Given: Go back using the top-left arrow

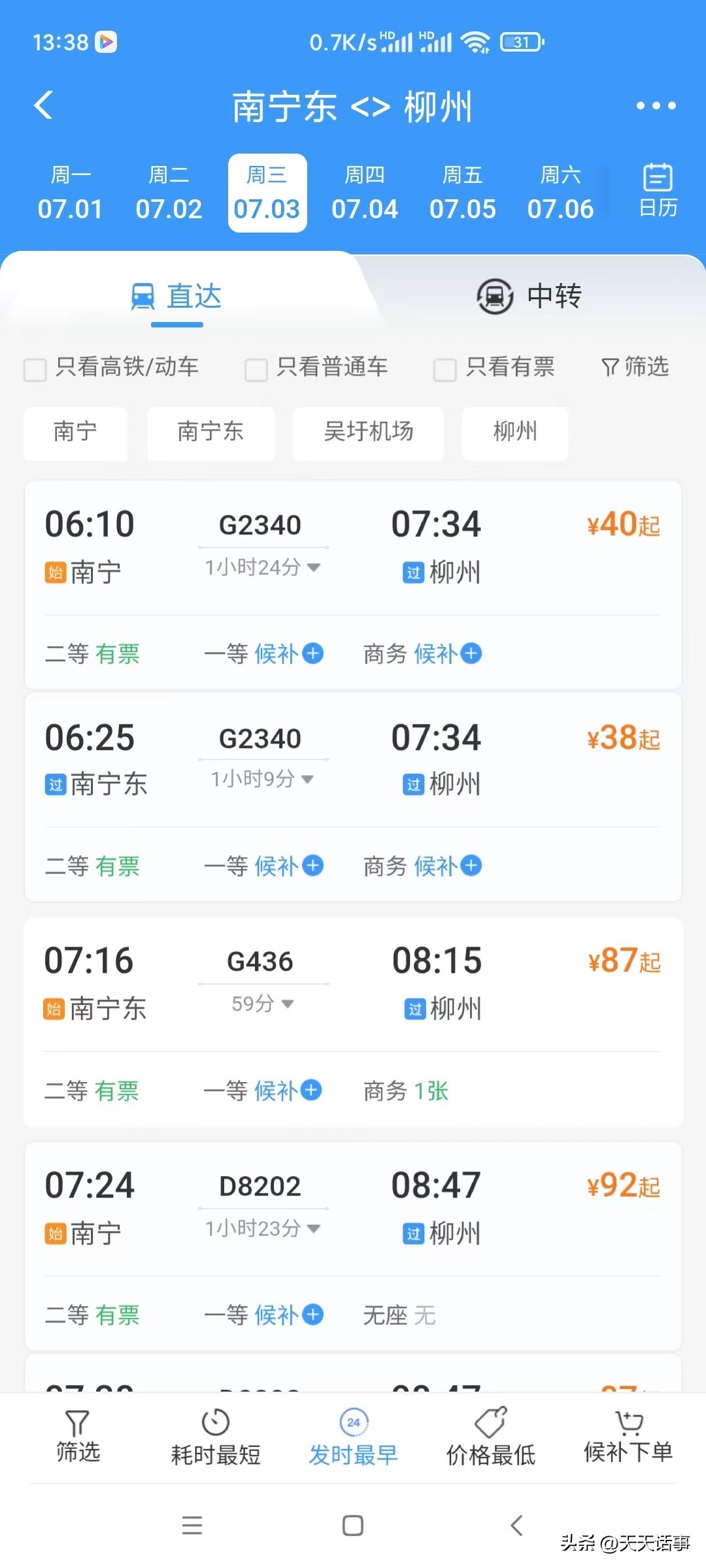Looking at the screenshot, I should click(43, 105).
